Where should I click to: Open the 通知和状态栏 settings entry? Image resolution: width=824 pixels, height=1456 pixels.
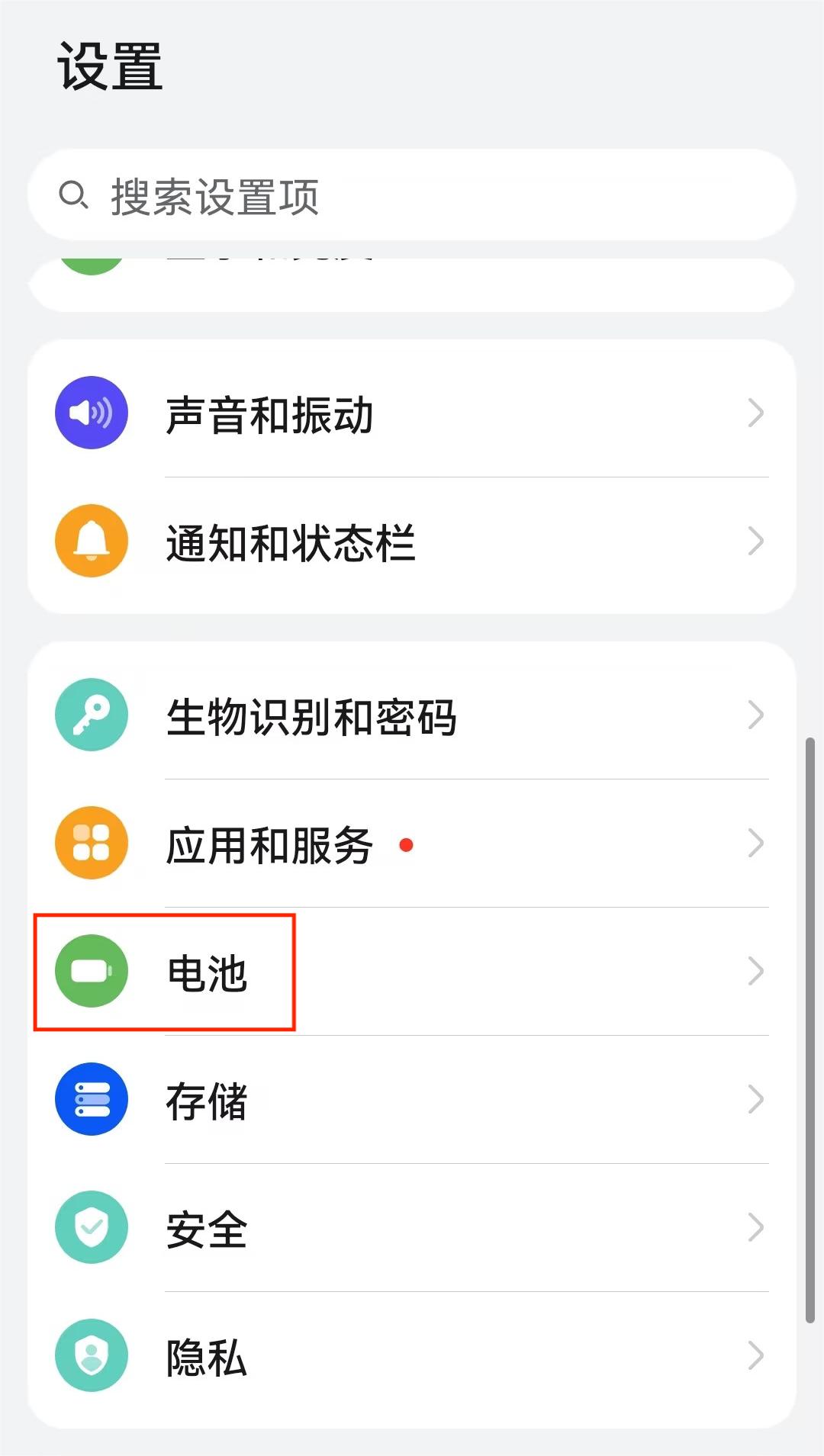(412, 542)
